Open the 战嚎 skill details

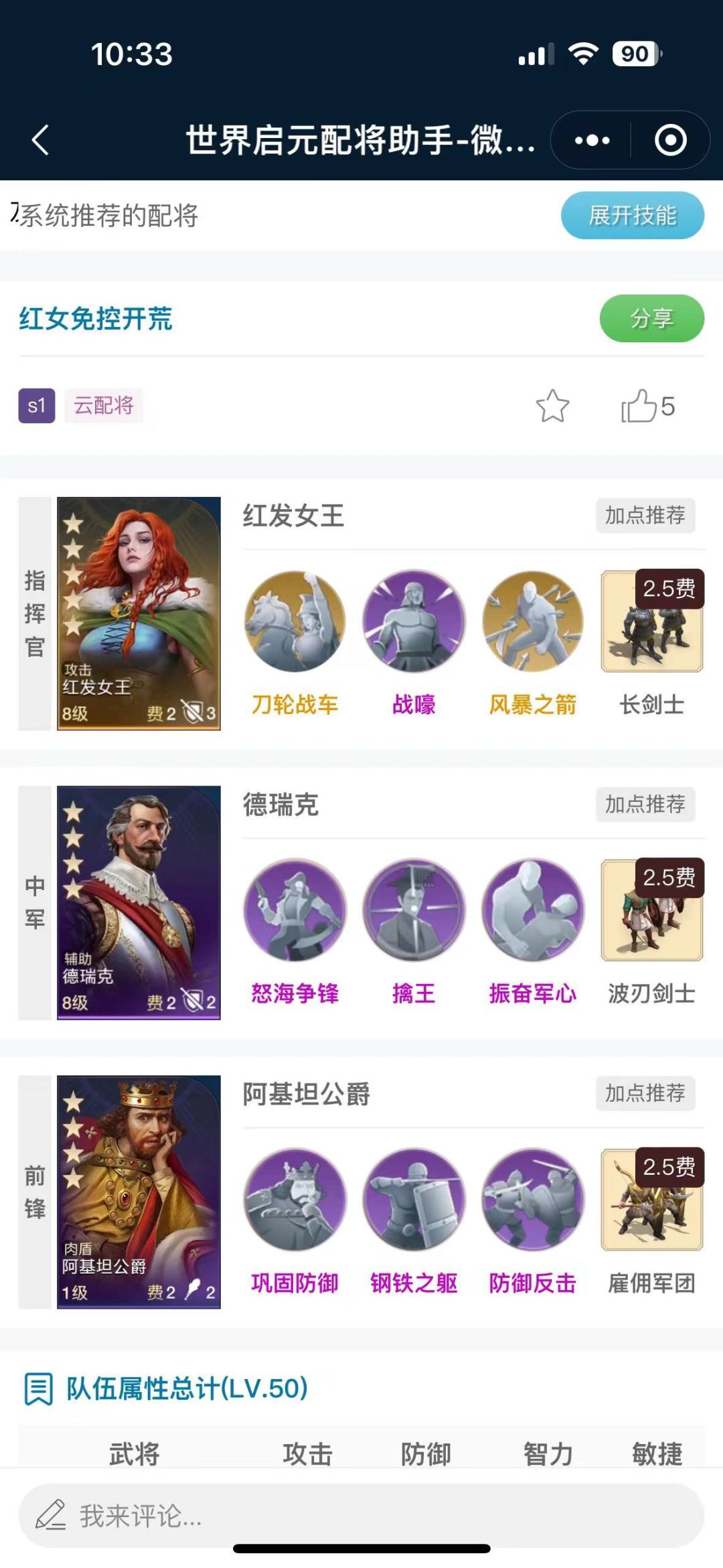coord(413,622)
